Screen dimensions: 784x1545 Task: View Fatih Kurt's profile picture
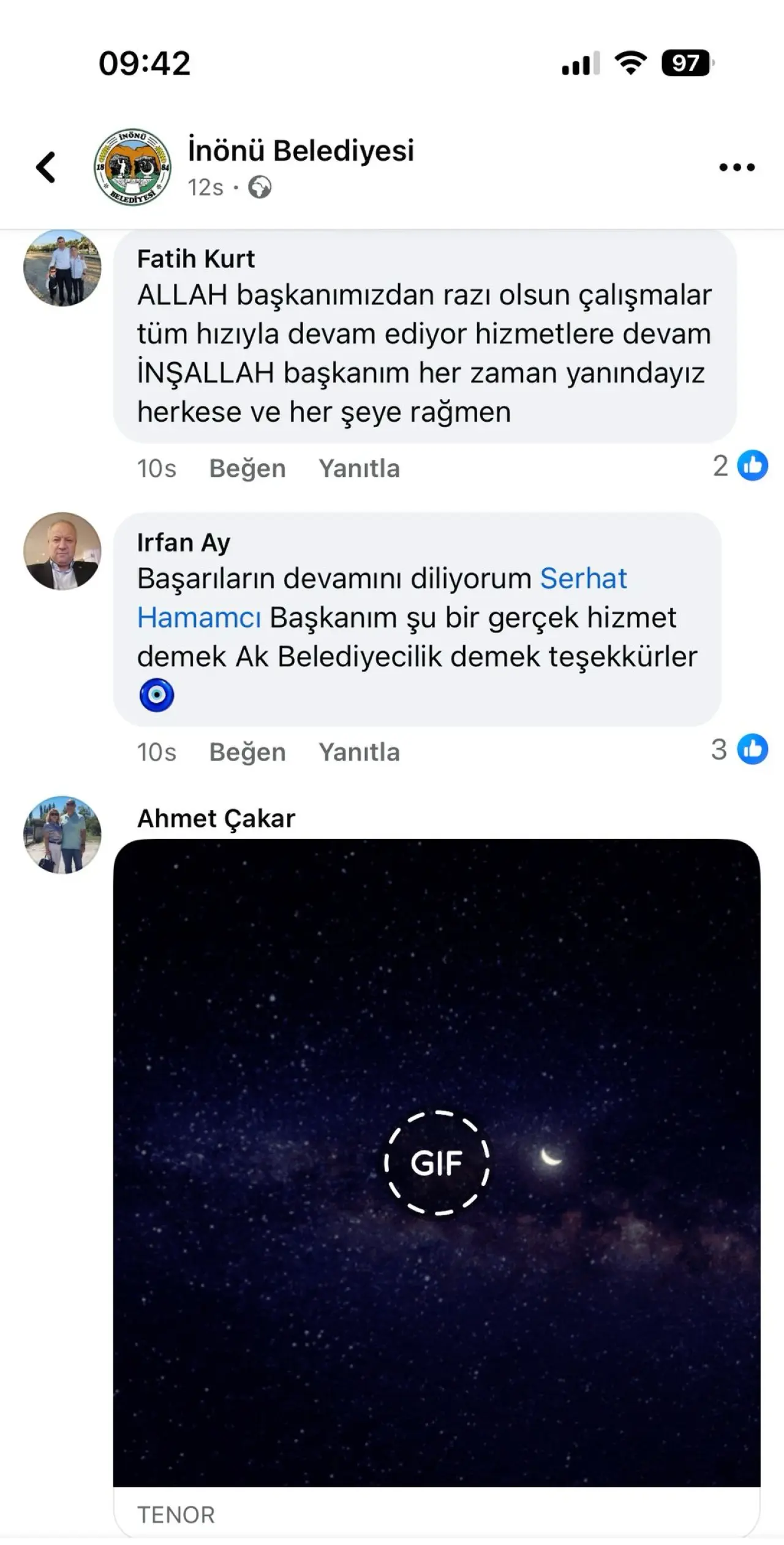pyautogui.click(x=62, y=268)
